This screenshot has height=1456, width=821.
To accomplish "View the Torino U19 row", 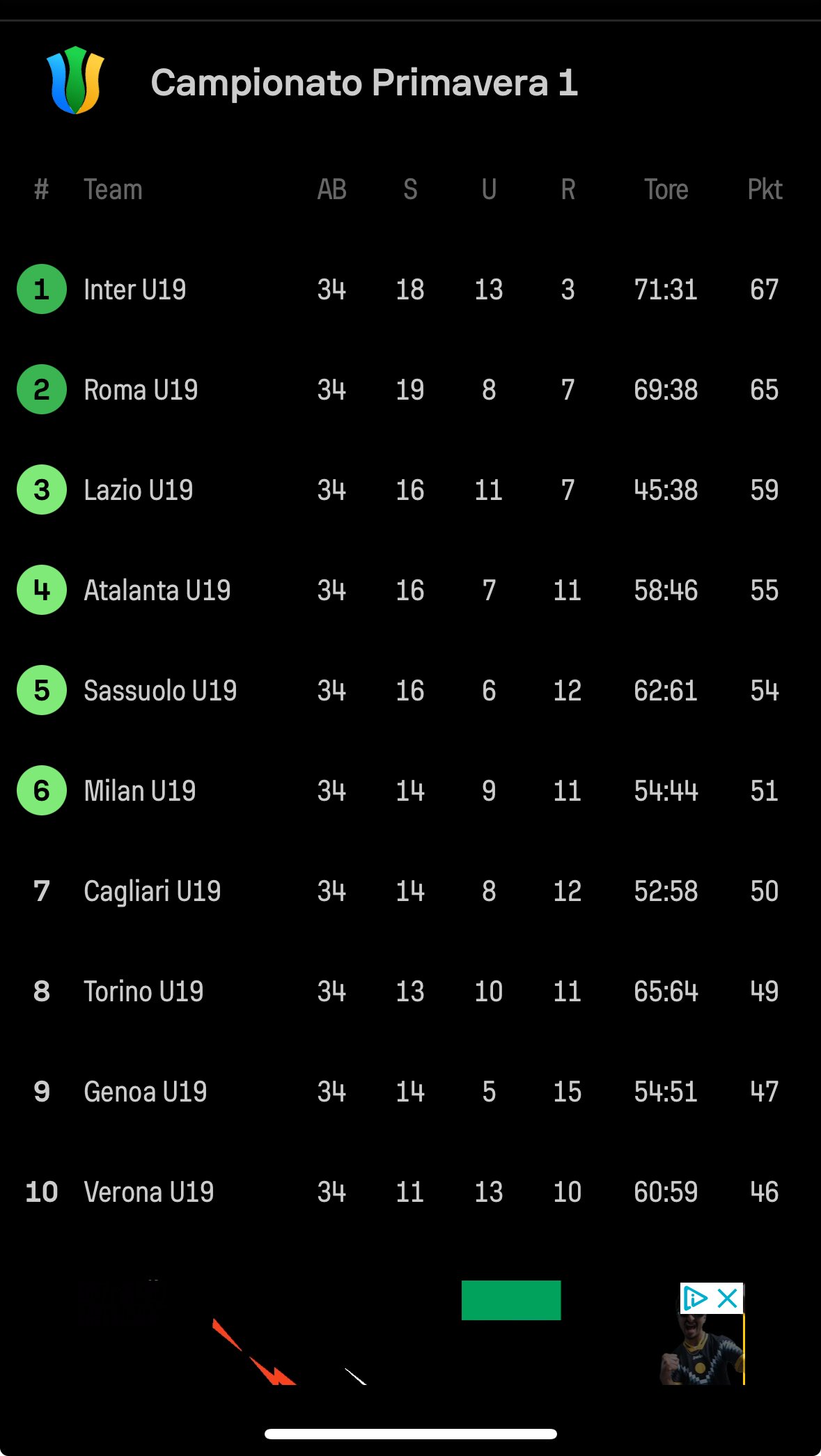I will coord(410,991).
